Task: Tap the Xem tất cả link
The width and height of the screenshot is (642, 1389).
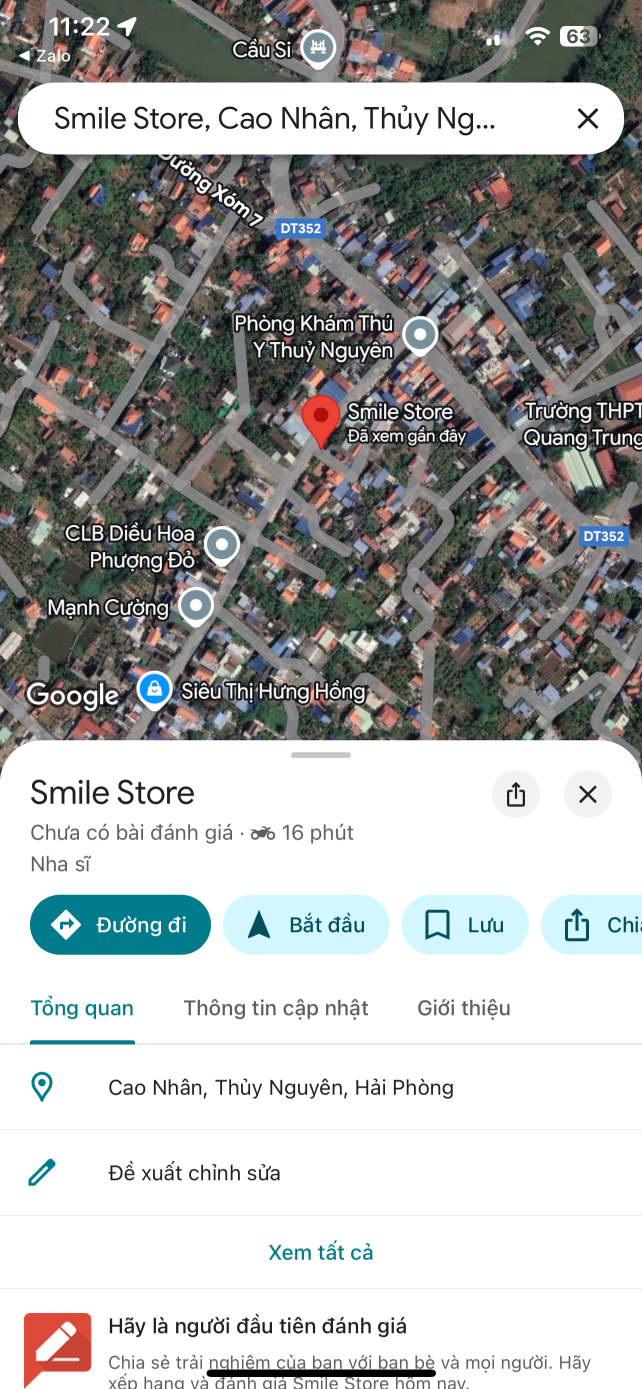Action: pyautogui.click(x=321, y=1252)
